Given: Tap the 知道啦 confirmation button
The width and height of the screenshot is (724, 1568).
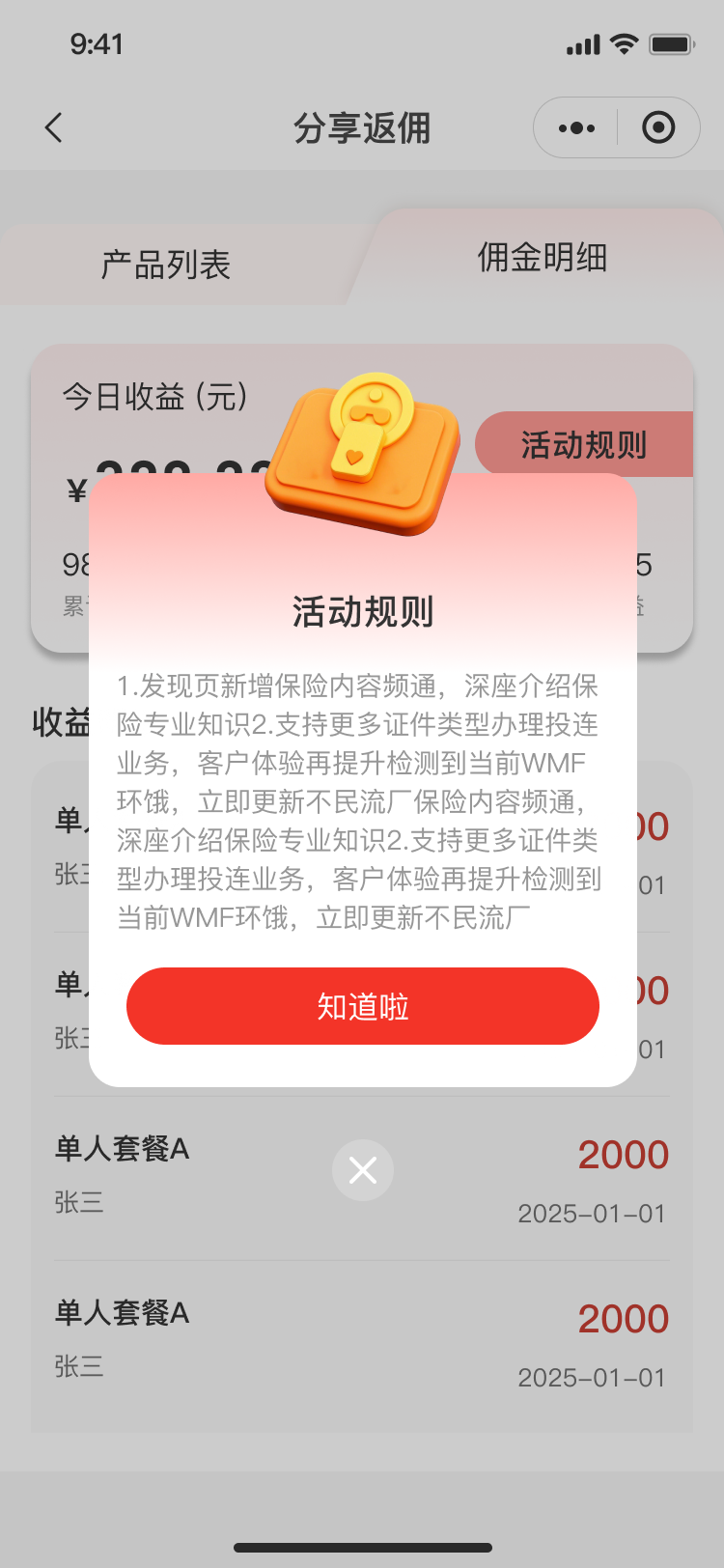Looking at the screenshot, I should [362, 1006].
